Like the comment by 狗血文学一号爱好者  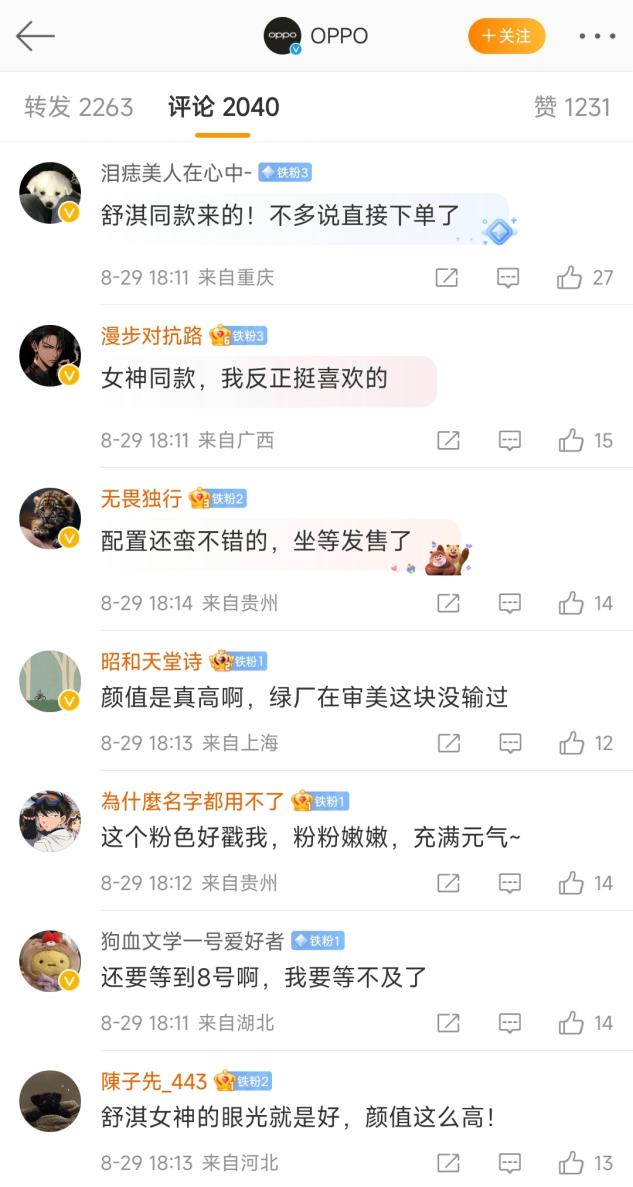click(571, 1023)
